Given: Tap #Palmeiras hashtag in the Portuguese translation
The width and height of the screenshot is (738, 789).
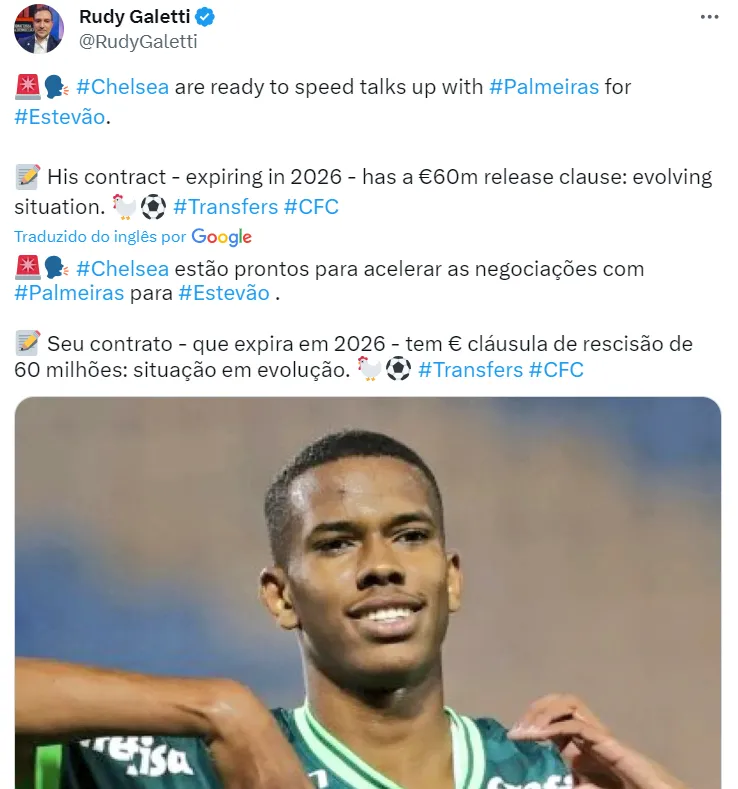Looking at the screenshot, I should (x=70, y=293).
